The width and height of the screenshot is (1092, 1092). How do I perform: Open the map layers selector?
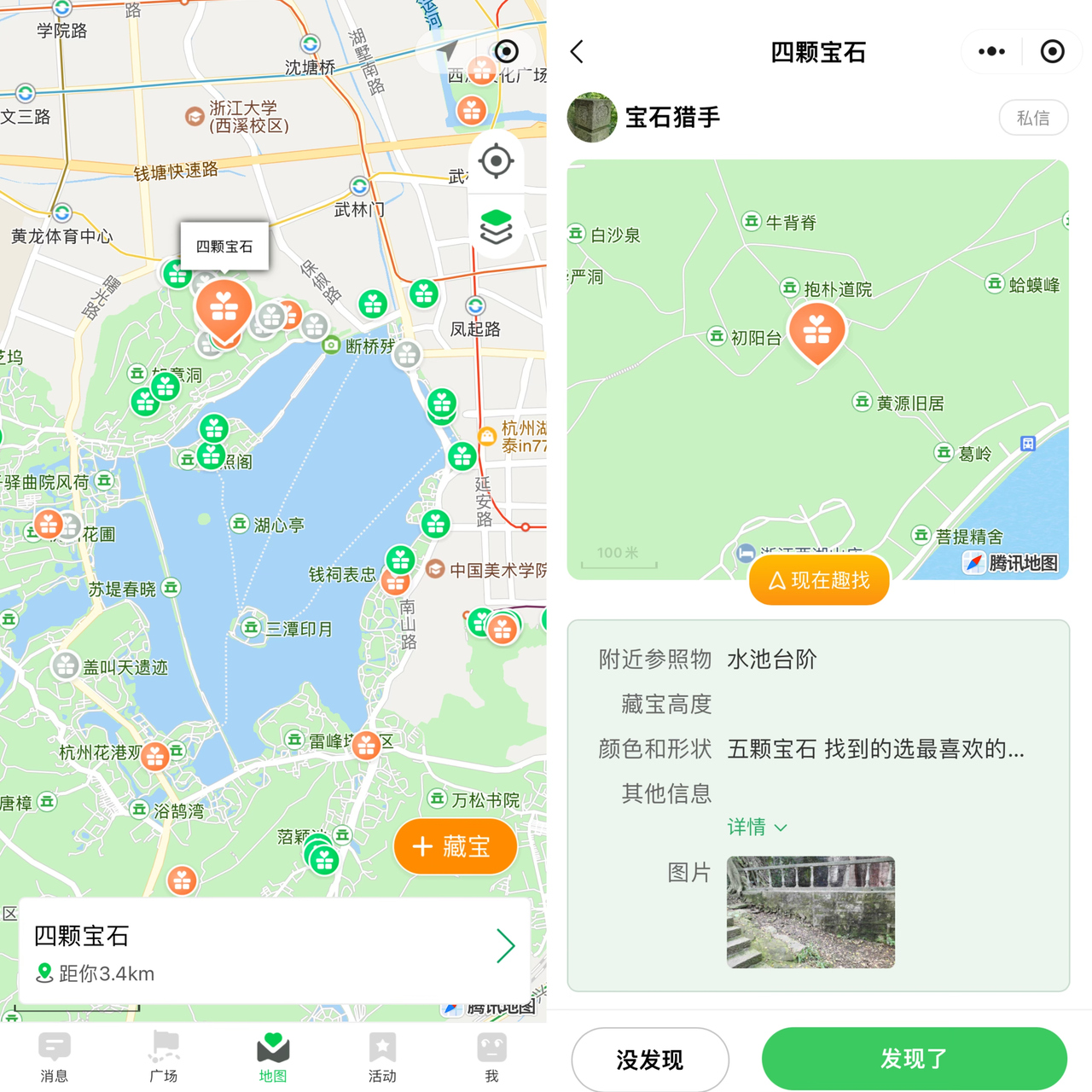point(496,227)
